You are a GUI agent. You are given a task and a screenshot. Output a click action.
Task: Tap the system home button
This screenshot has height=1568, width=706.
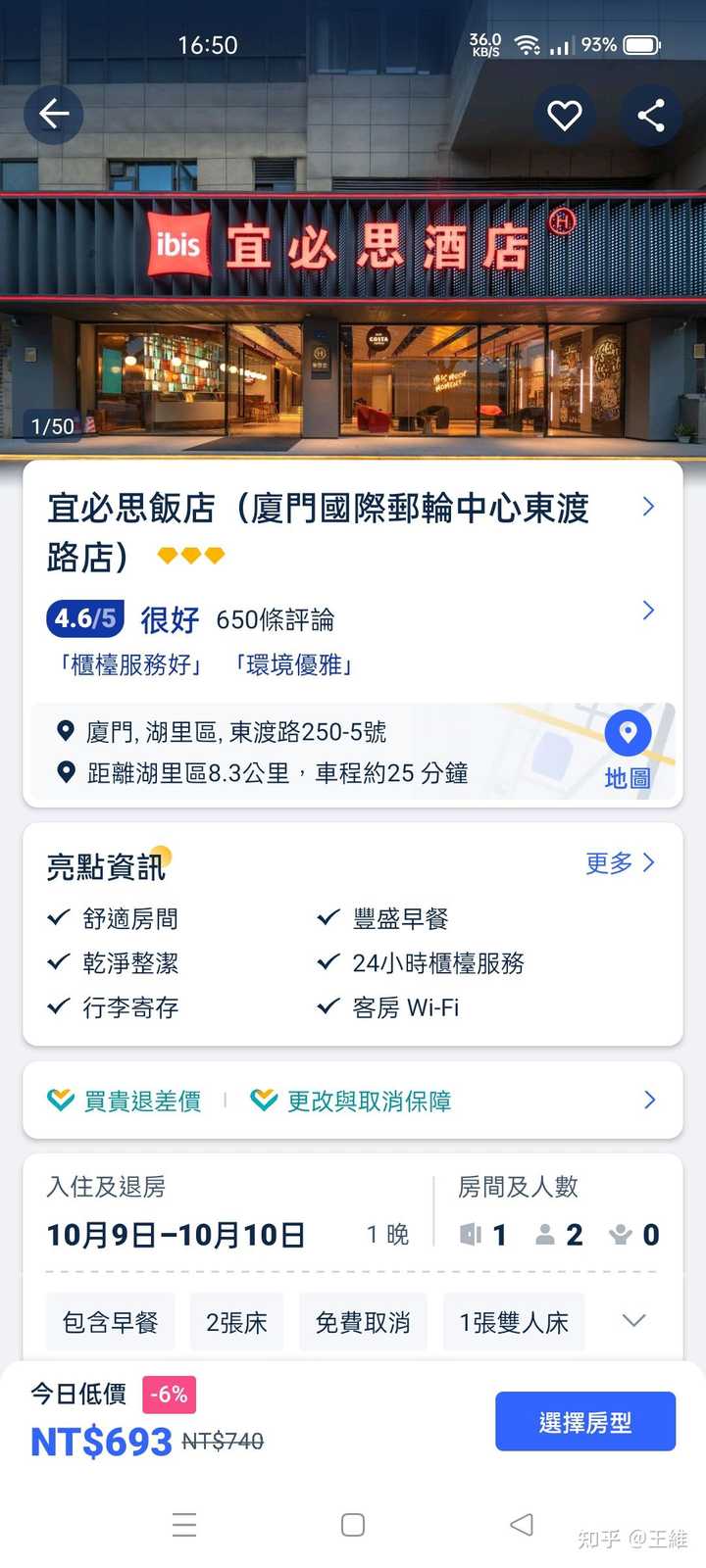353,1525
